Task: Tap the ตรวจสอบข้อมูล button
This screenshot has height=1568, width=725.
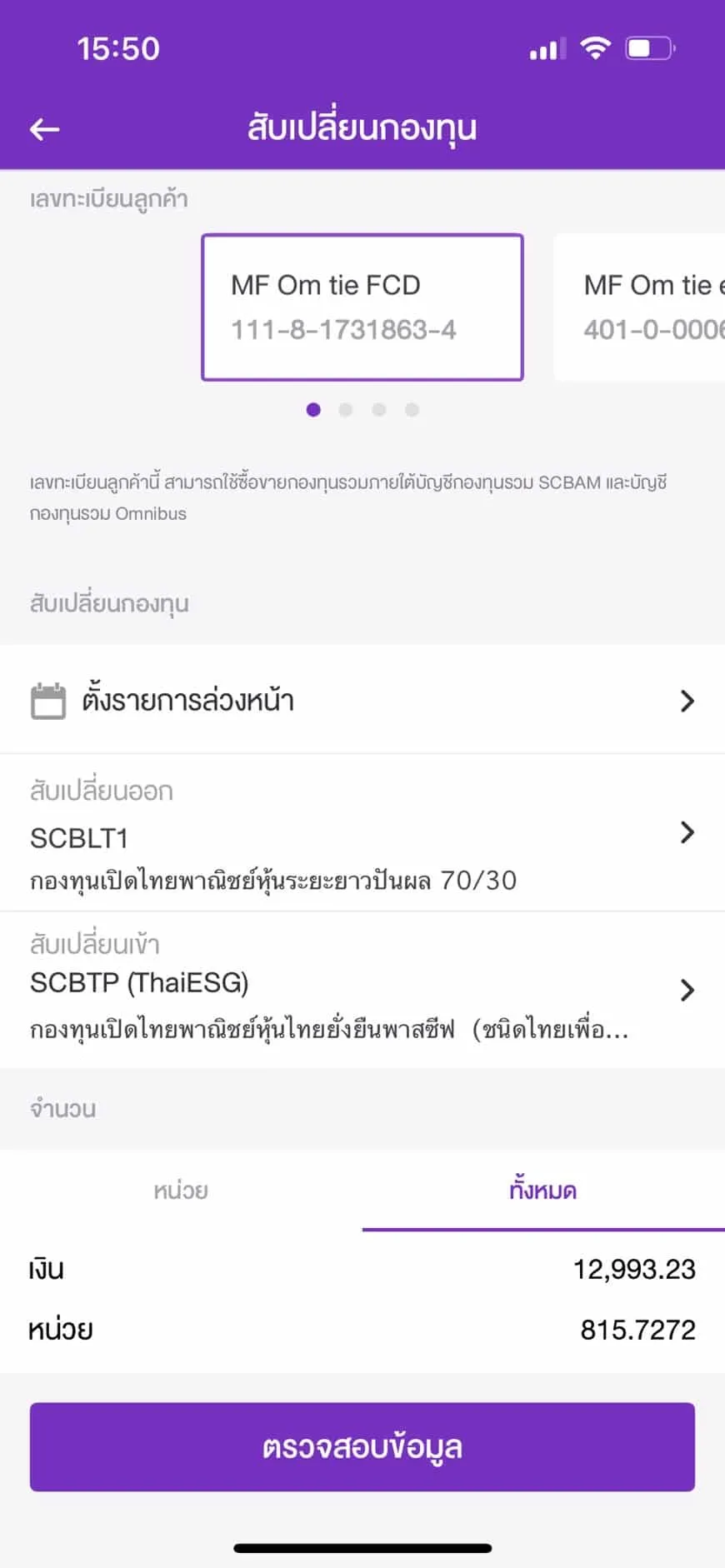Action: coord(362,1447)
